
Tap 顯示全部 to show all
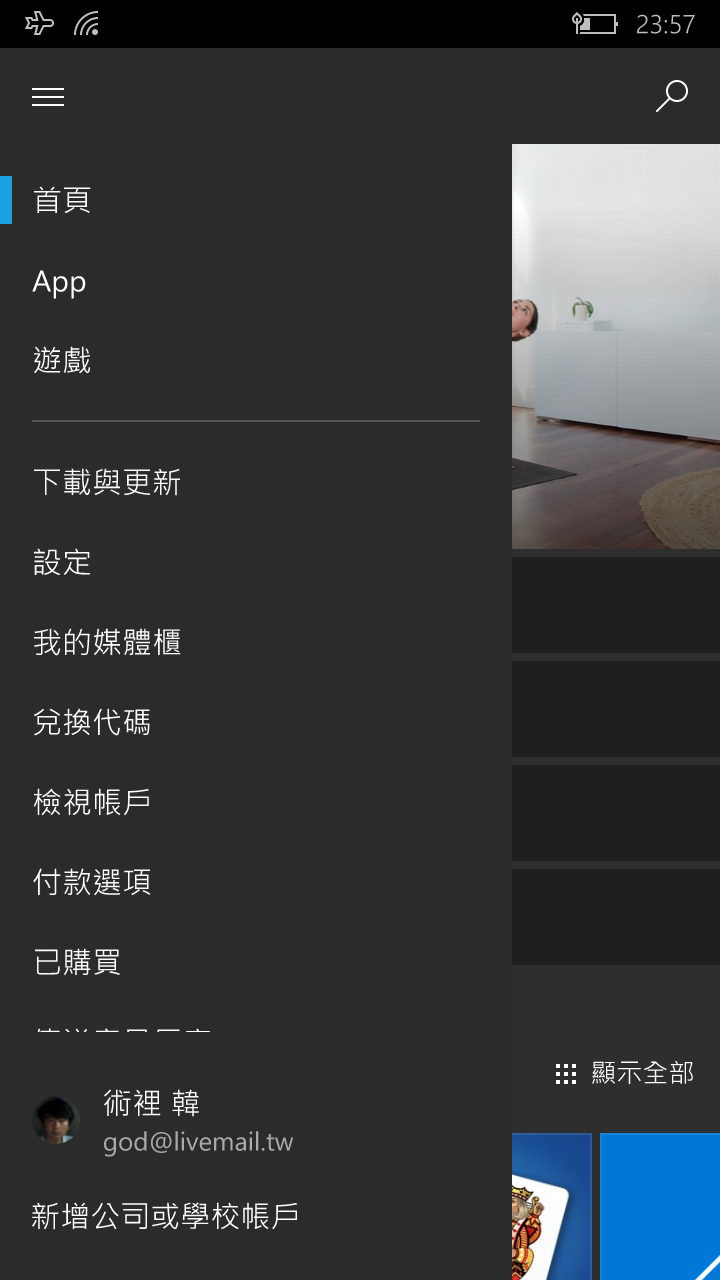point(625,1073)
